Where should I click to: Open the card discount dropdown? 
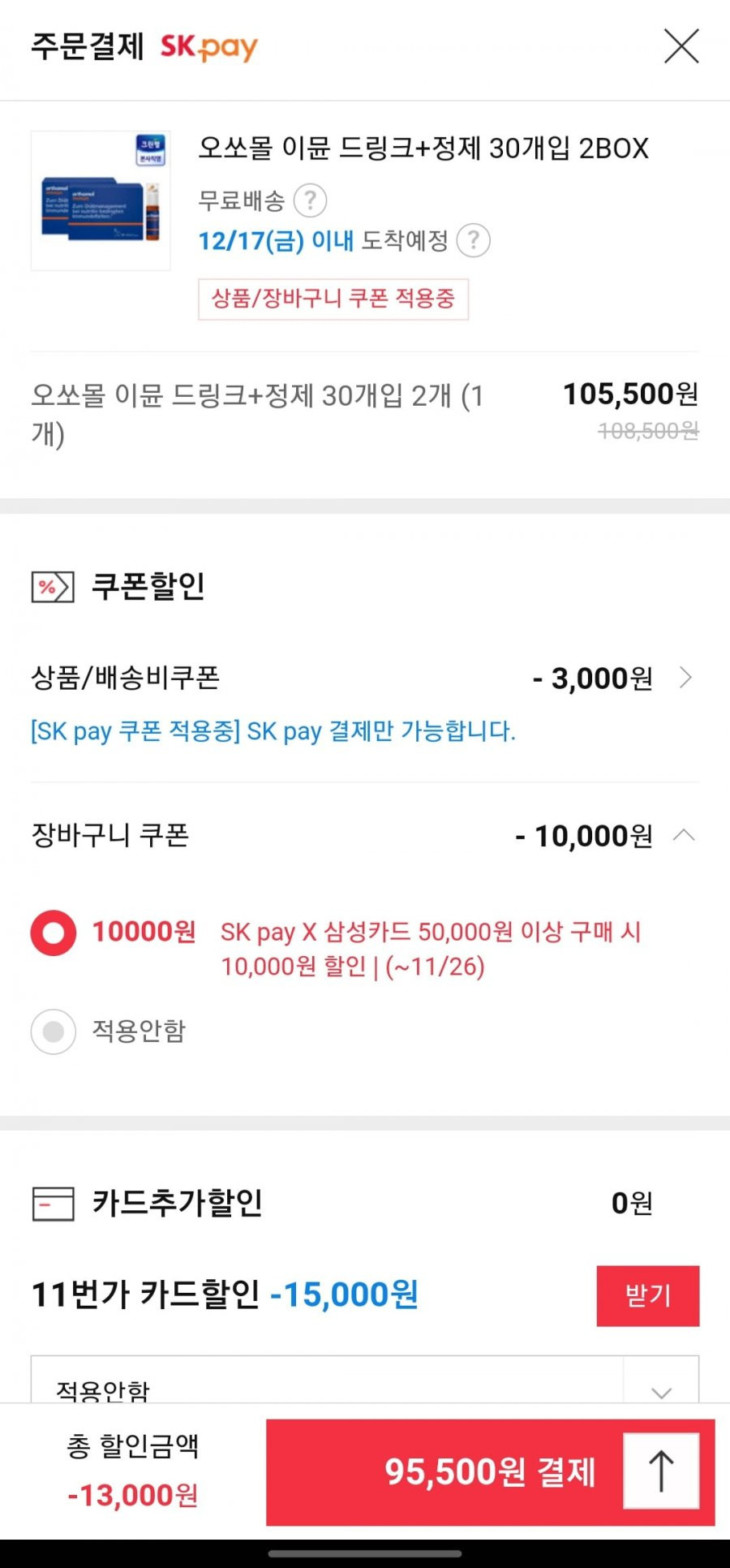[365, 1380]
